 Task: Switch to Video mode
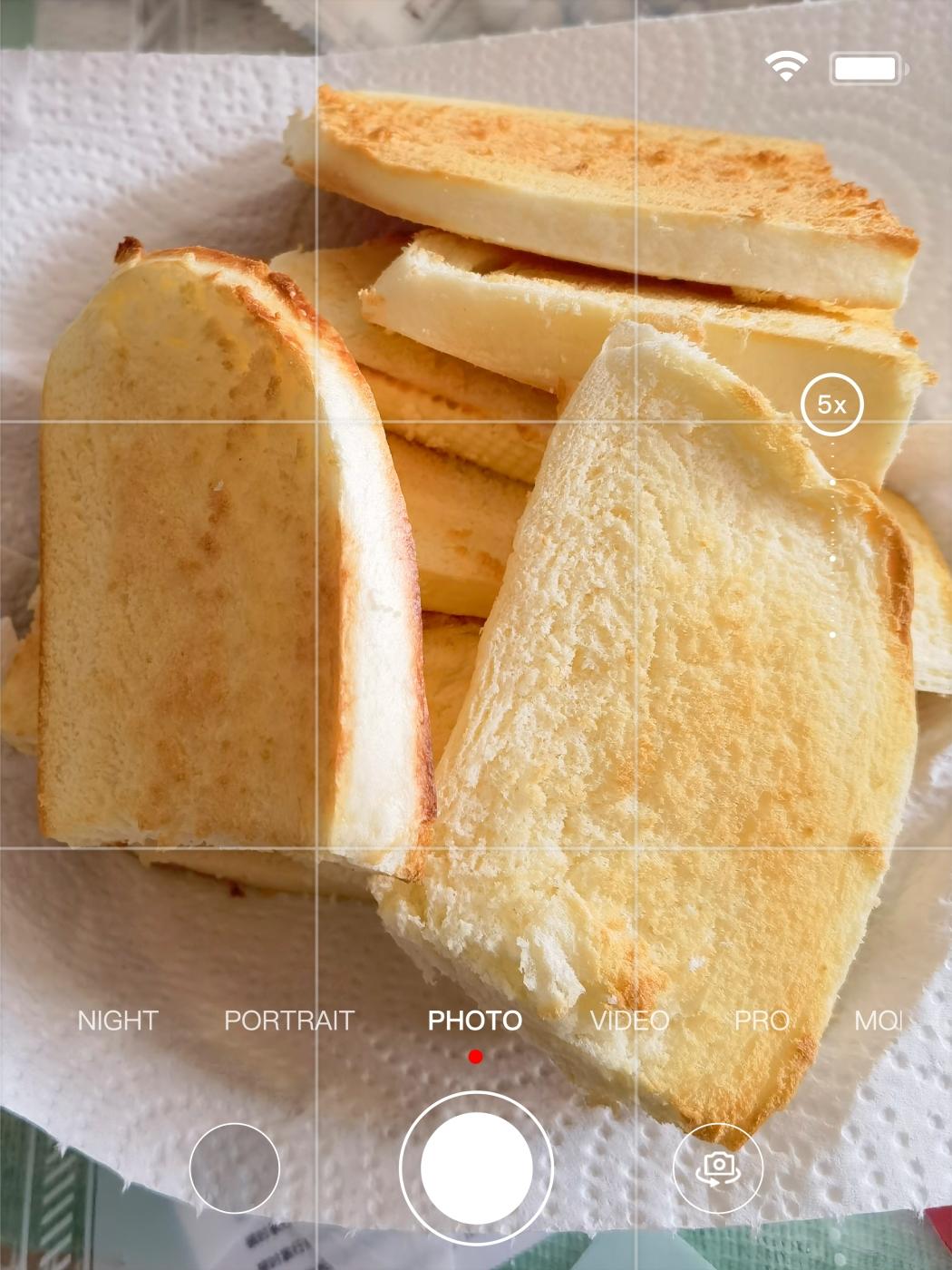click(630, 1021)
